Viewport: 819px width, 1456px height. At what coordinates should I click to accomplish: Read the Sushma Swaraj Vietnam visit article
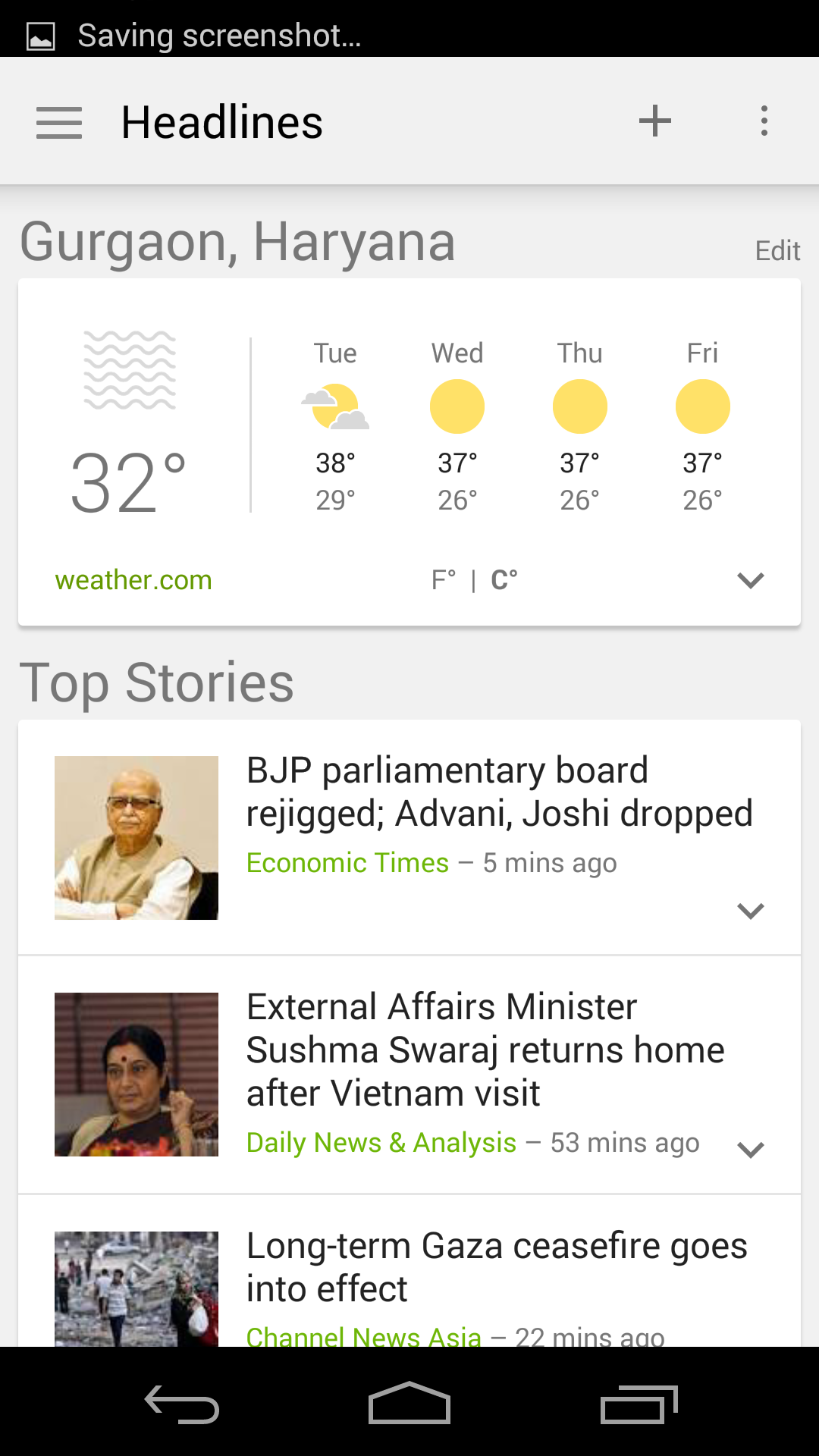point(485,1050)
